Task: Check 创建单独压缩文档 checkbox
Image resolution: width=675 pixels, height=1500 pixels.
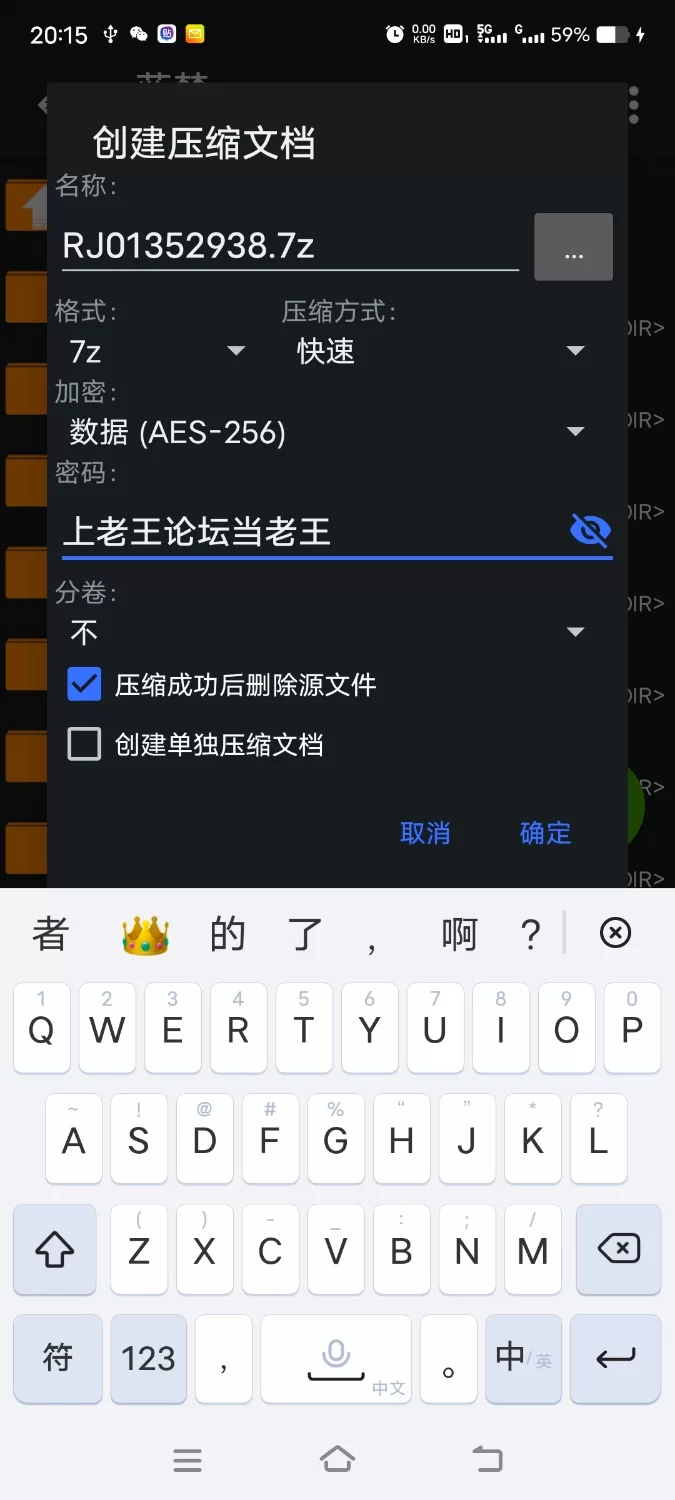Action: 84,744
